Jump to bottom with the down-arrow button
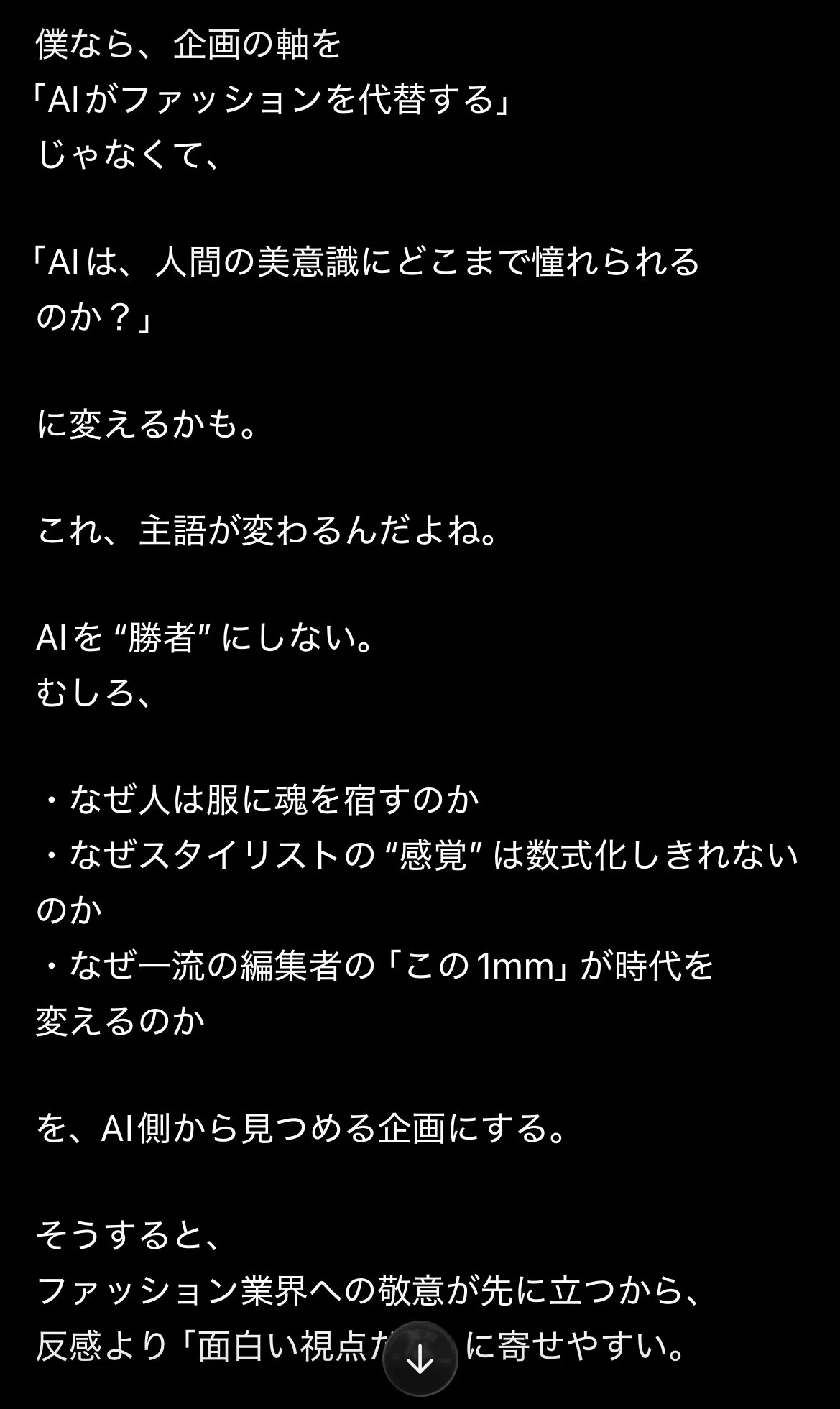The width and height of the screenshot is (840, 1409). coord(420,1359)
